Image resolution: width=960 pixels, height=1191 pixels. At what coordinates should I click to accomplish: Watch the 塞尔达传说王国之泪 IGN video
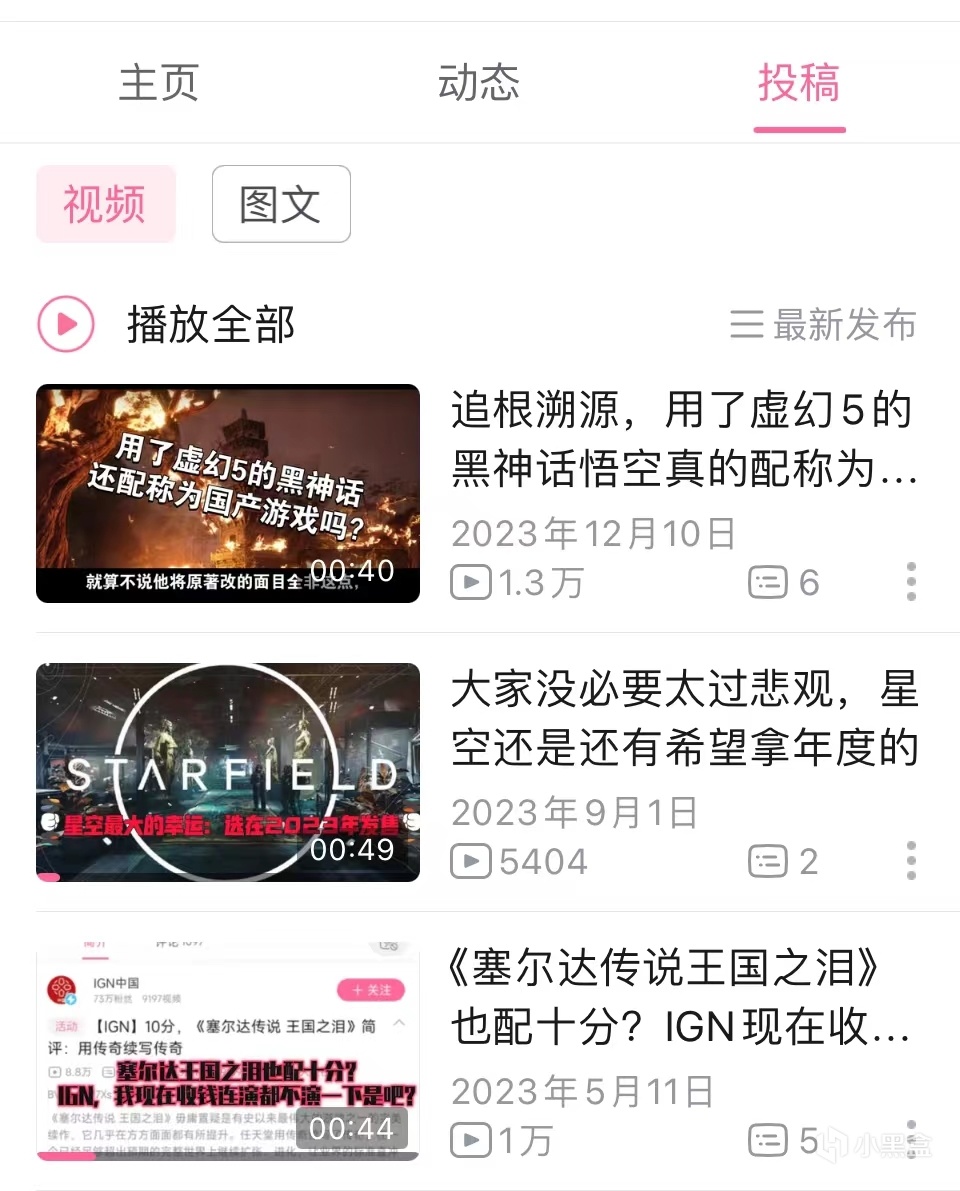pyautogui.click(x=228, y=1051)
